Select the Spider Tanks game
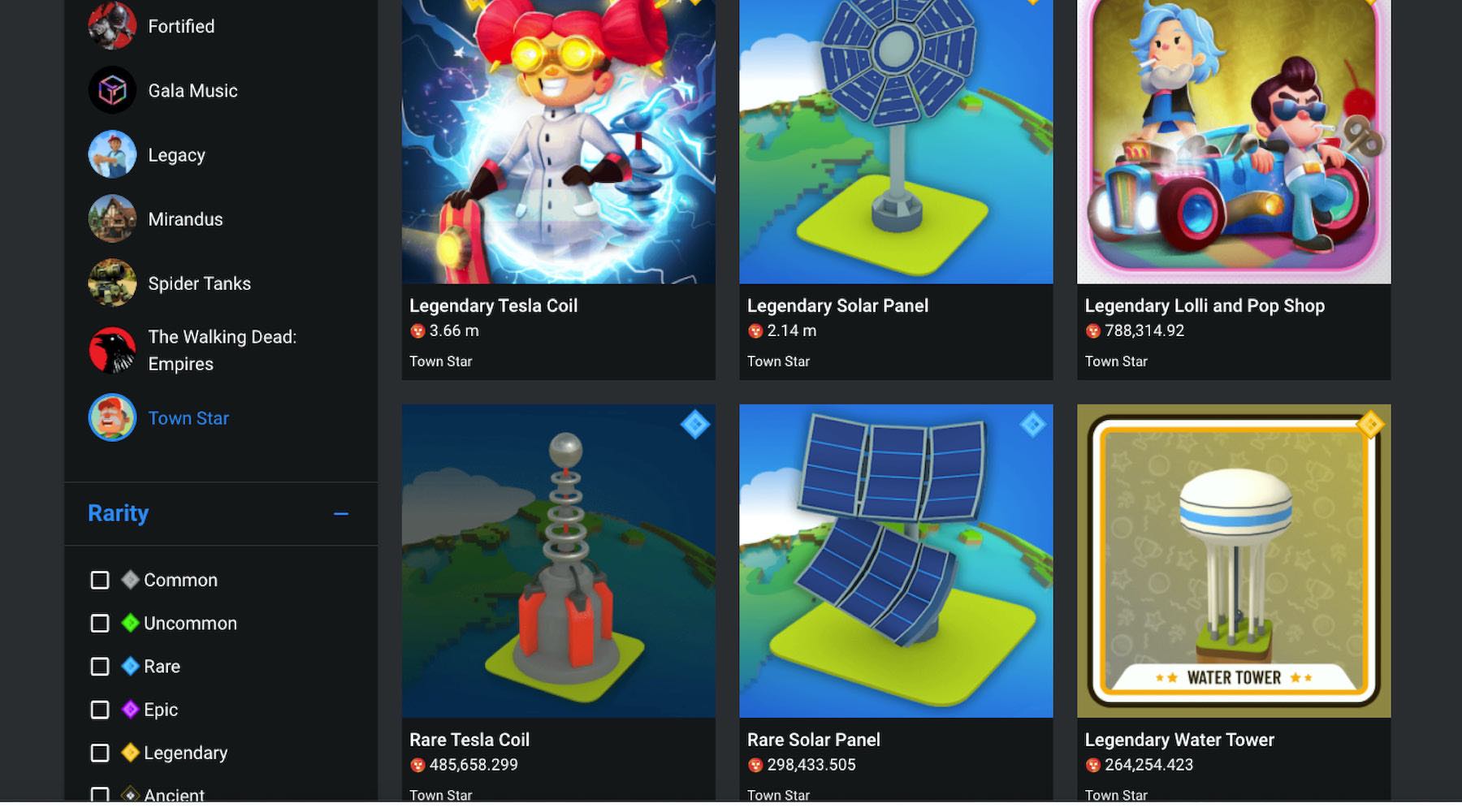Image resolution: width=1462 pixels, height=812 pixels. pos(198,283)
